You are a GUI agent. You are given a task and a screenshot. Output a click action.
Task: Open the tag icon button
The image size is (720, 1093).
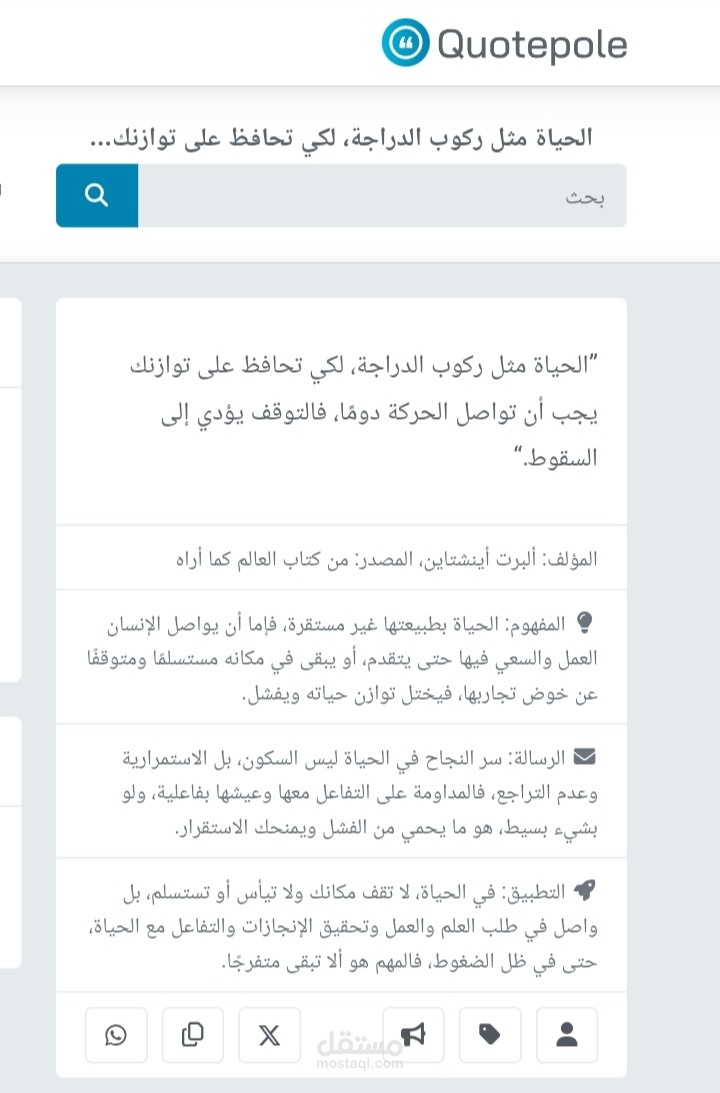490,1035
